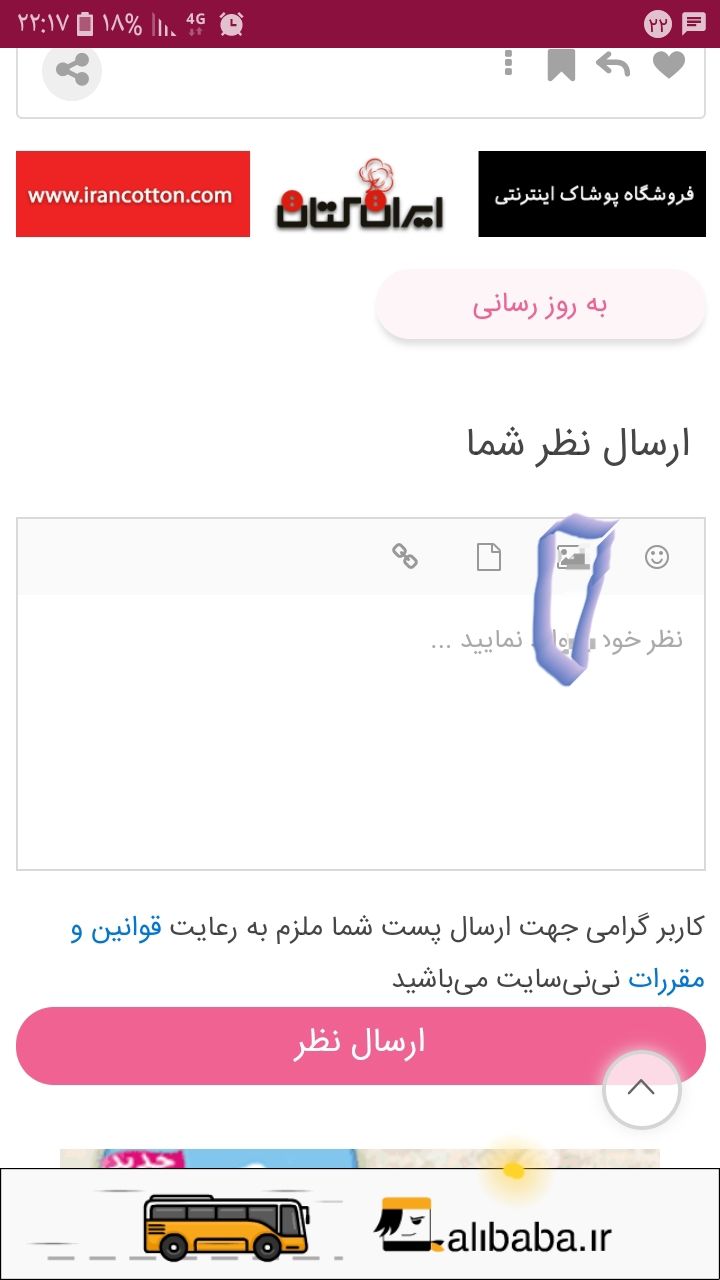720x1280 pixels.
Task: Open the post overflow menu
Action: (x=509, y=65)
